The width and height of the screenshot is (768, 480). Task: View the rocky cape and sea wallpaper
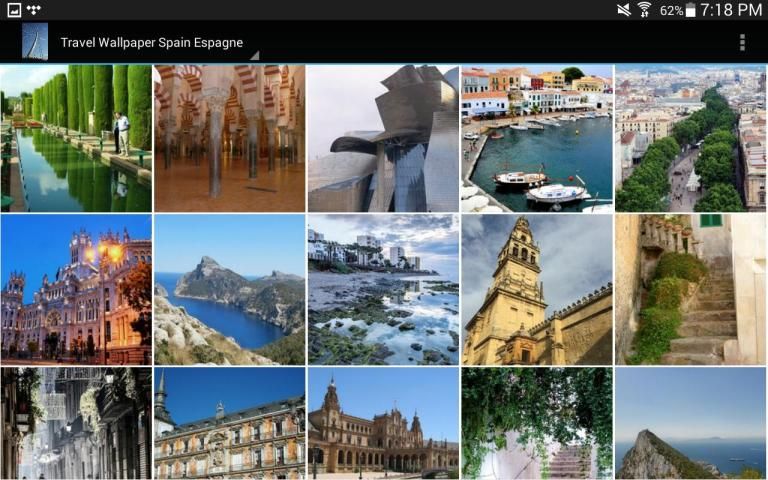[229, 289]
